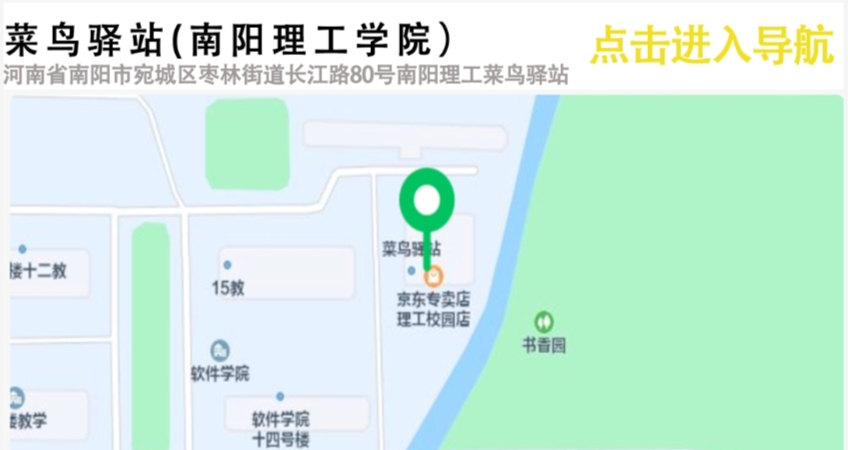Tap 点击进入导航 to start navigation

pyautogui.click(x=711, y=45)
